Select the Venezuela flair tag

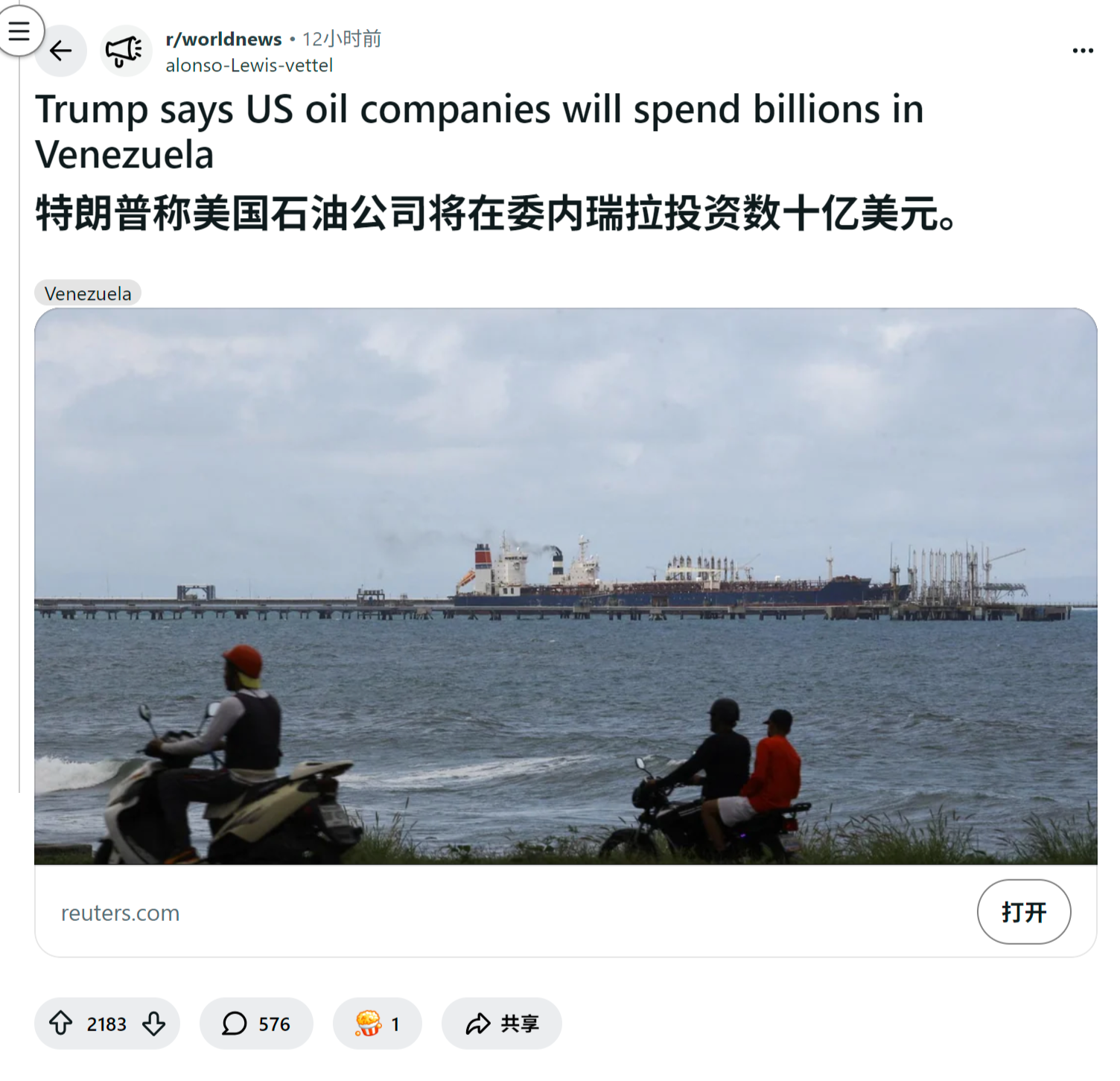(88, 293)
